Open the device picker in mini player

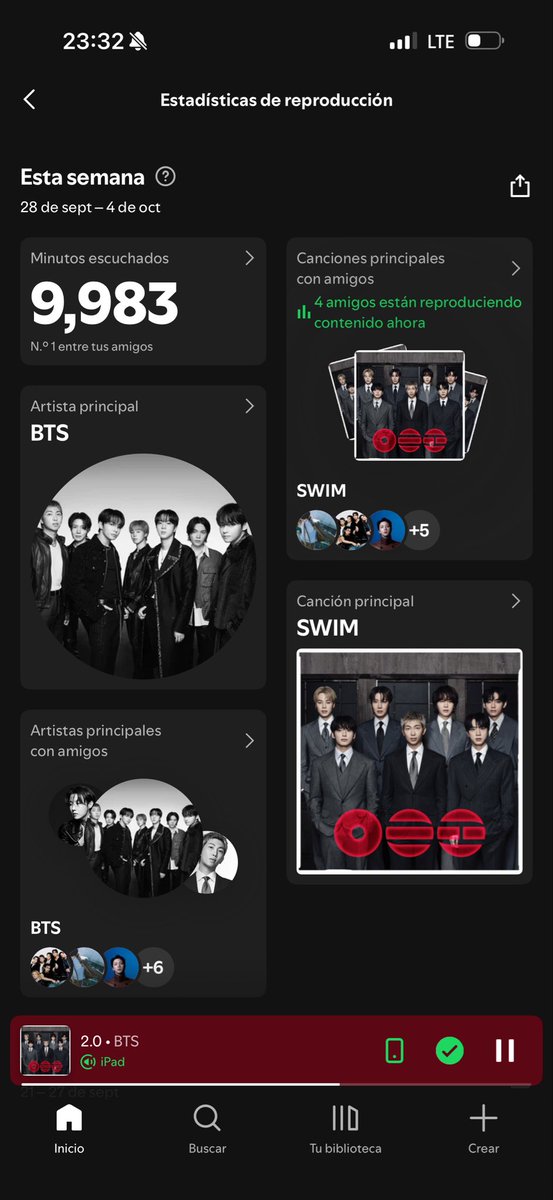[x=395, y=1050]
